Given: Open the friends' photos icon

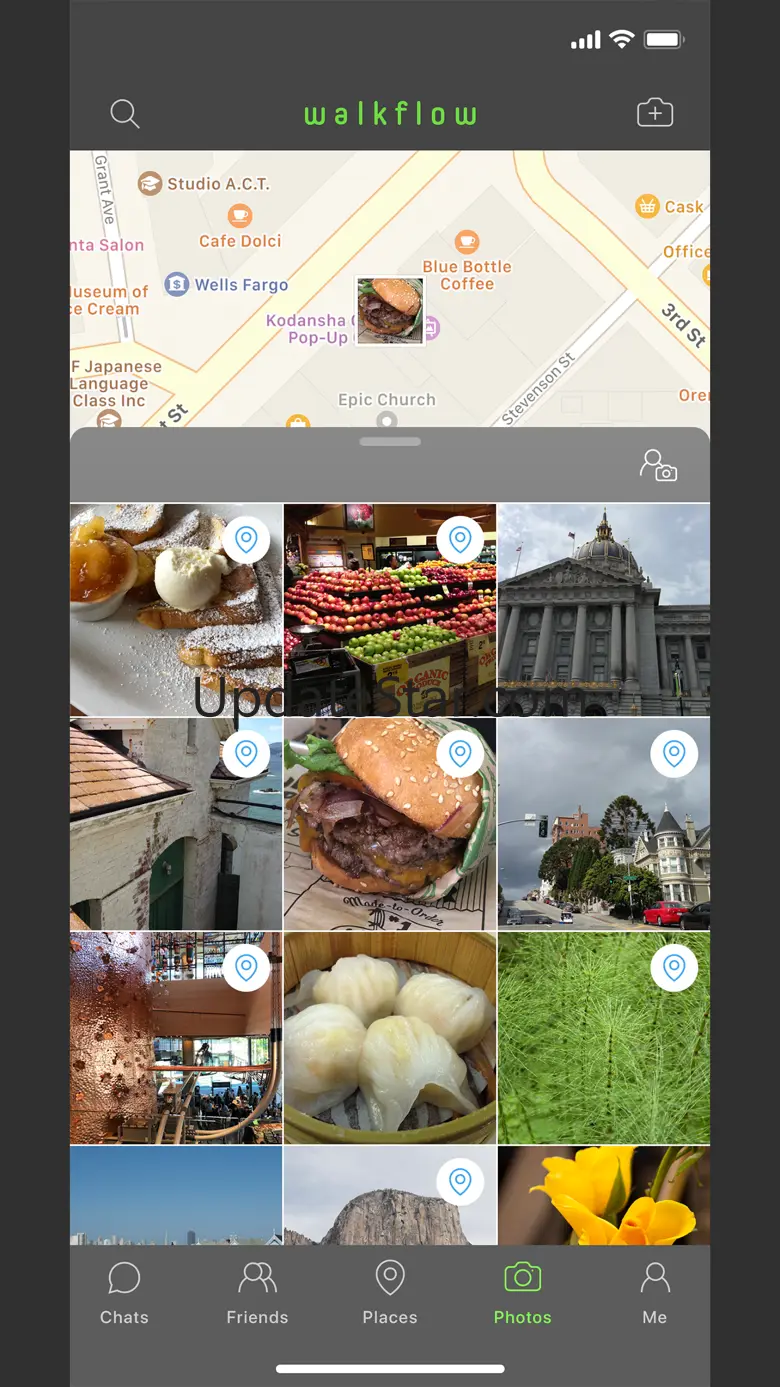Looking at the screenshot, I should coord(659,465).
